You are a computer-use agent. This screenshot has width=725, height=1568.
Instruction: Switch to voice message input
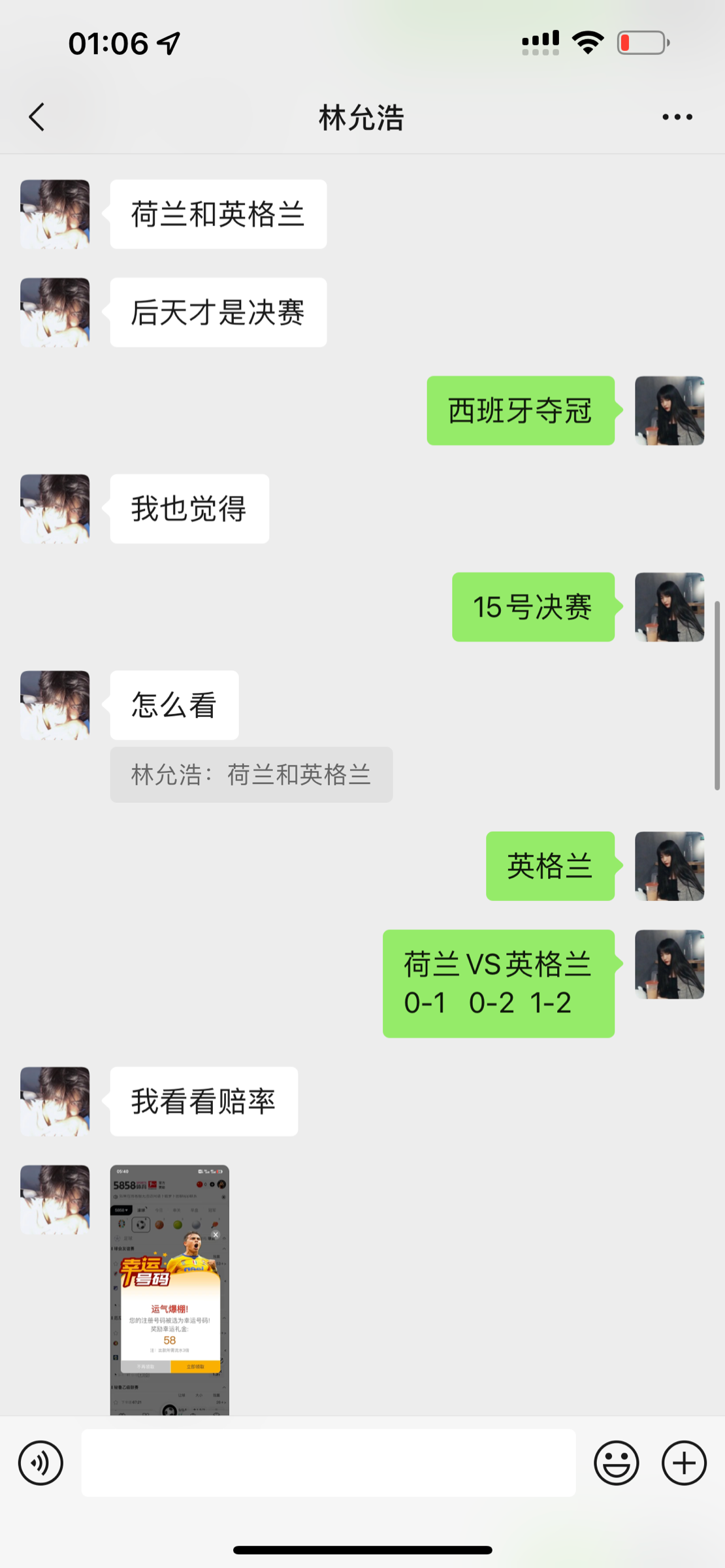click(40, 1463)
